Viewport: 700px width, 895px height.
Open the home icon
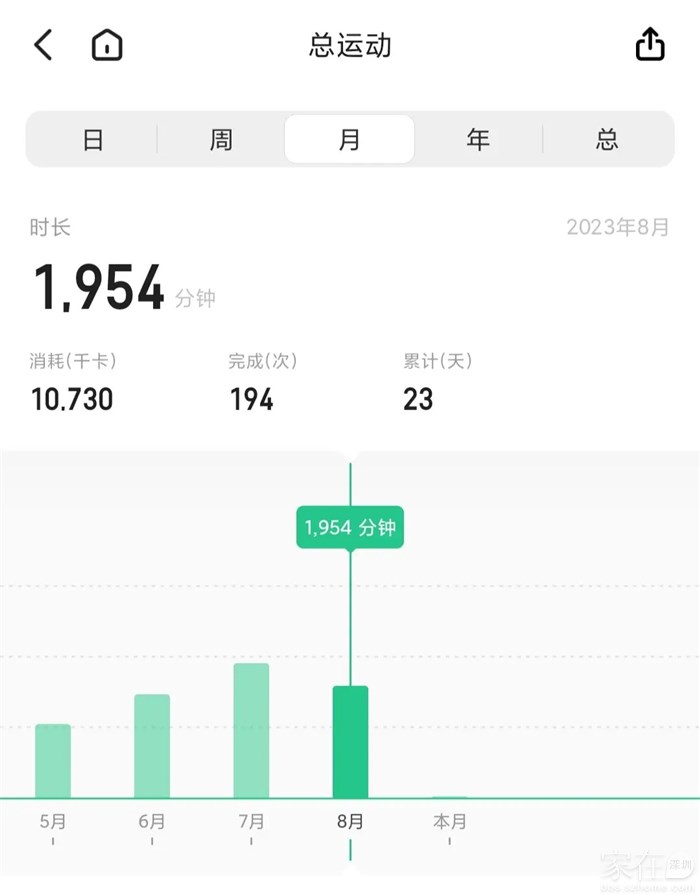107,45
